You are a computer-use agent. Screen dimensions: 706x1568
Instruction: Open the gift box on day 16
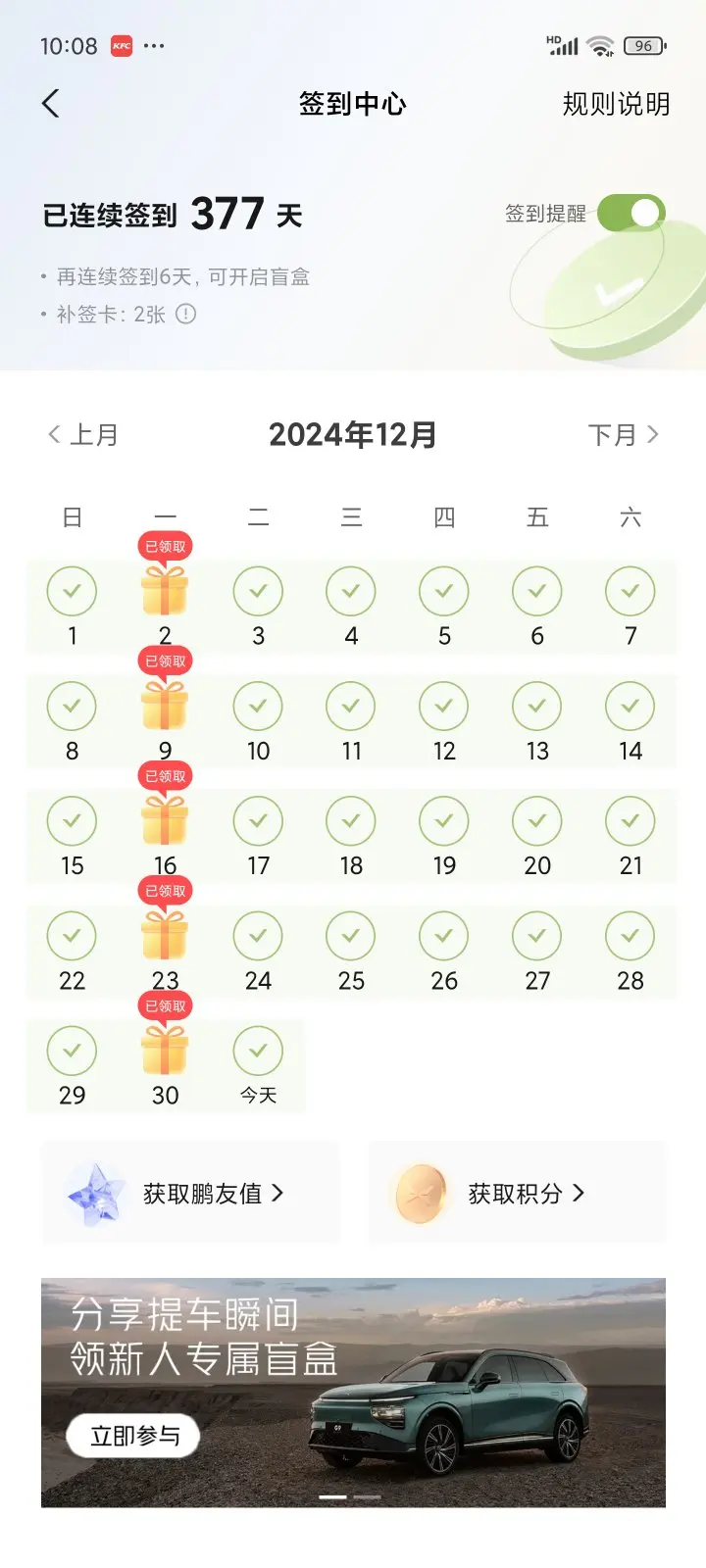tap(165, 819)
